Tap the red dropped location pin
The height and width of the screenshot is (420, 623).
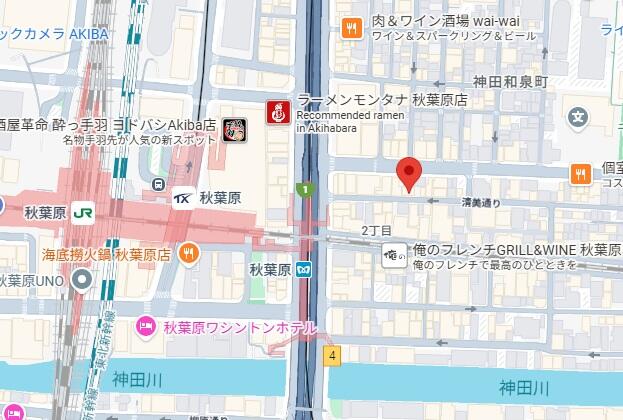(x=408, y=174)
